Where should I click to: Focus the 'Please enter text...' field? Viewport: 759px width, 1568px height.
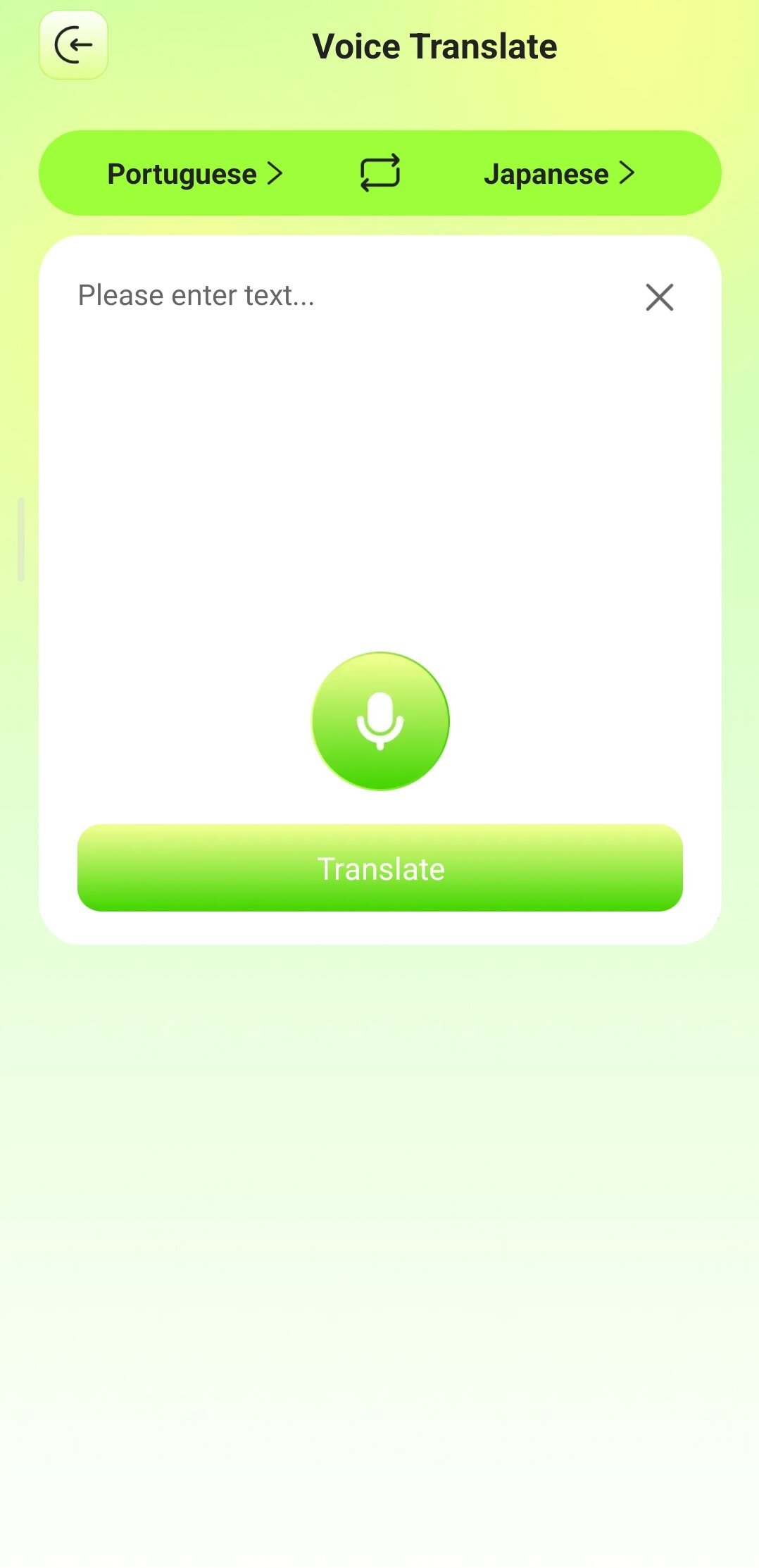338,423
